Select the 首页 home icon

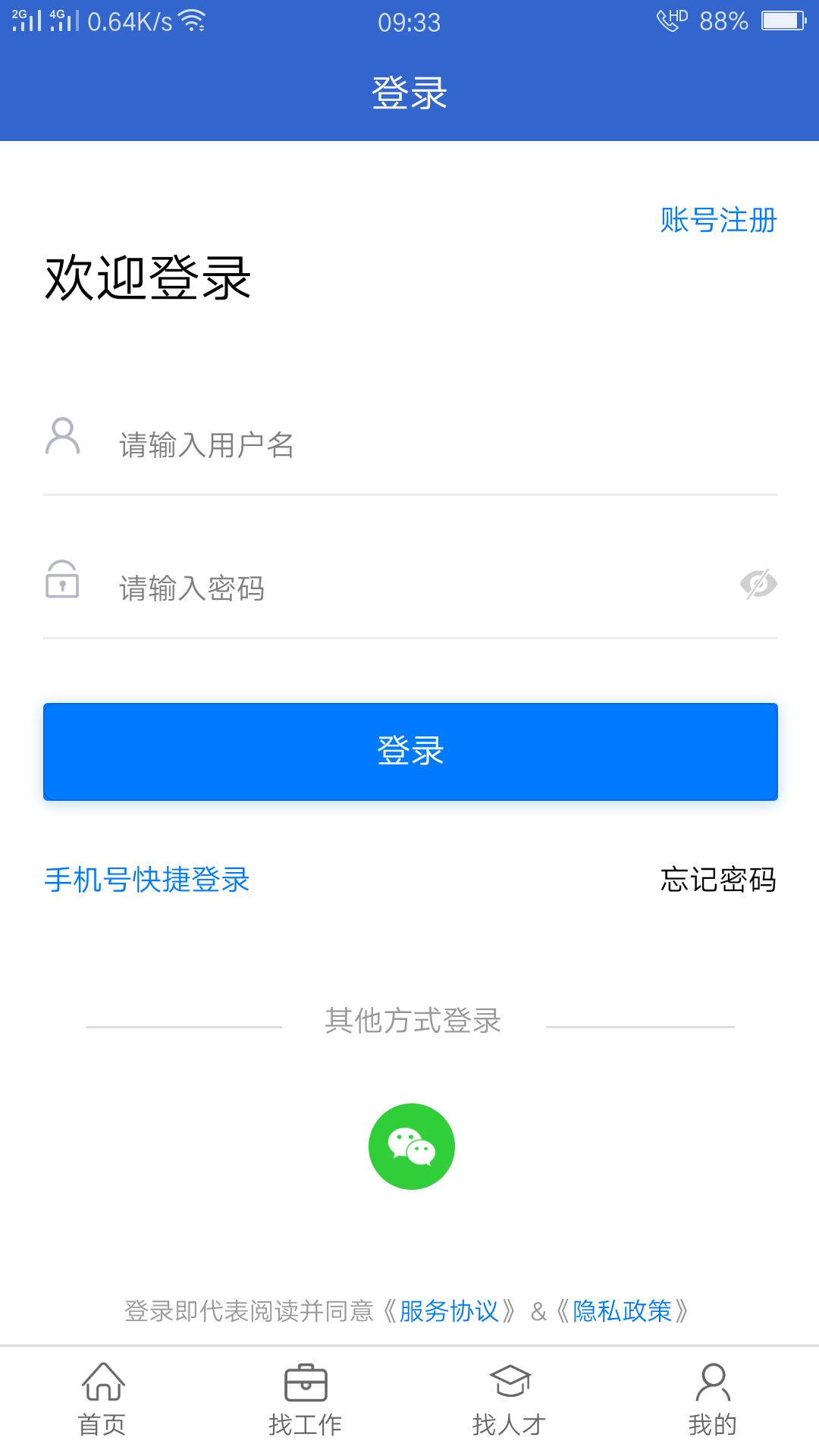click(x=103, y=1382)
